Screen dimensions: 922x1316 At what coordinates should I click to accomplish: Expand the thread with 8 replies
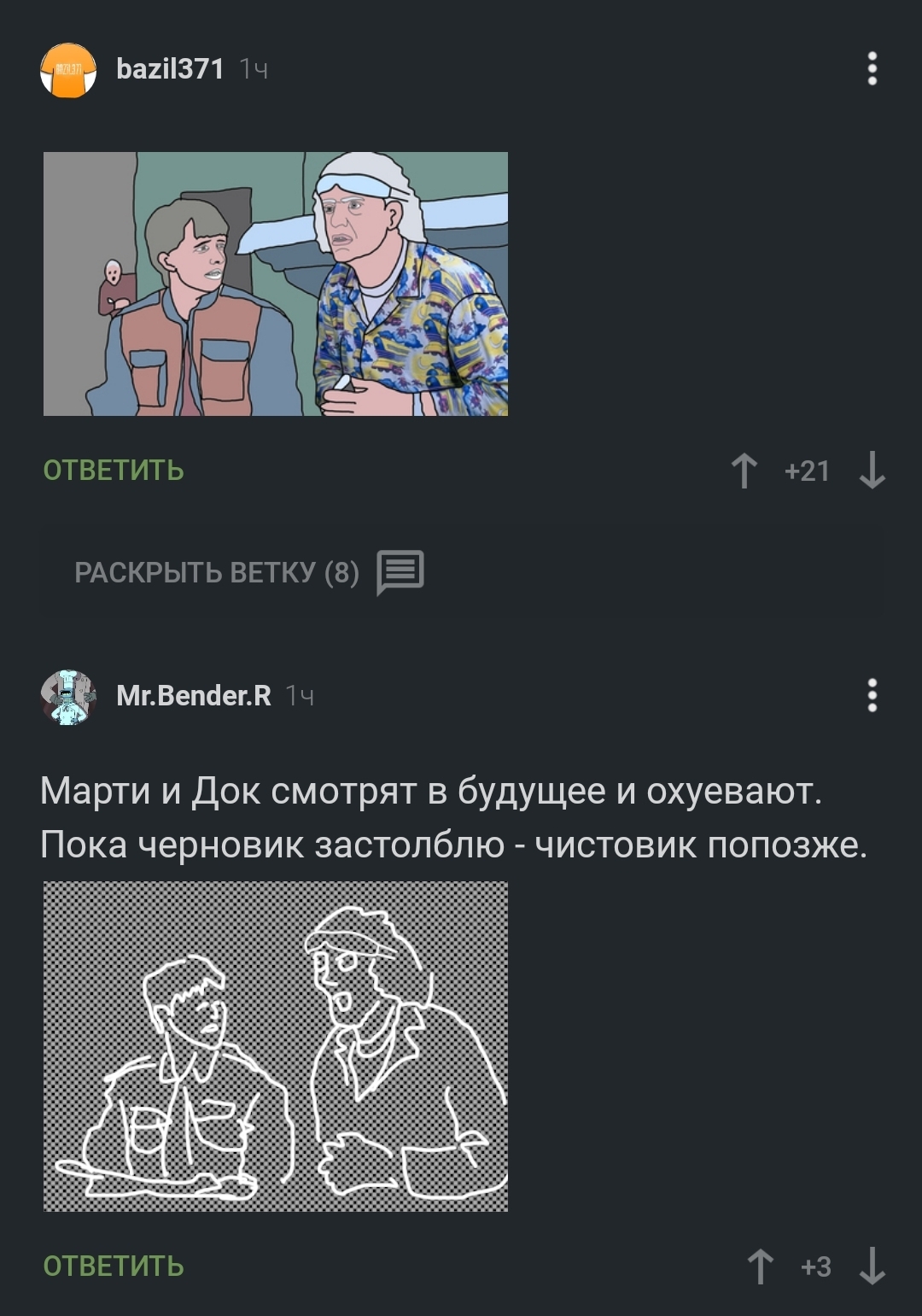[x=248, y=572]
